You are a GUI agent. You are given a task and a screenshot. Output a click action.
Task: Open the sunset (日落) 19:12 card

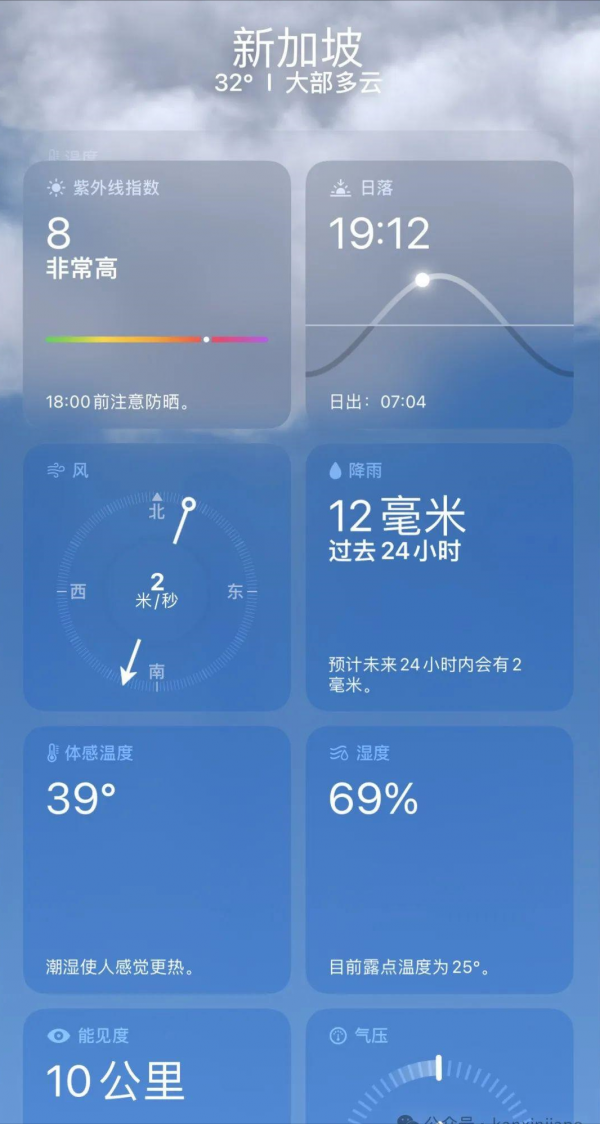point(439,294)
